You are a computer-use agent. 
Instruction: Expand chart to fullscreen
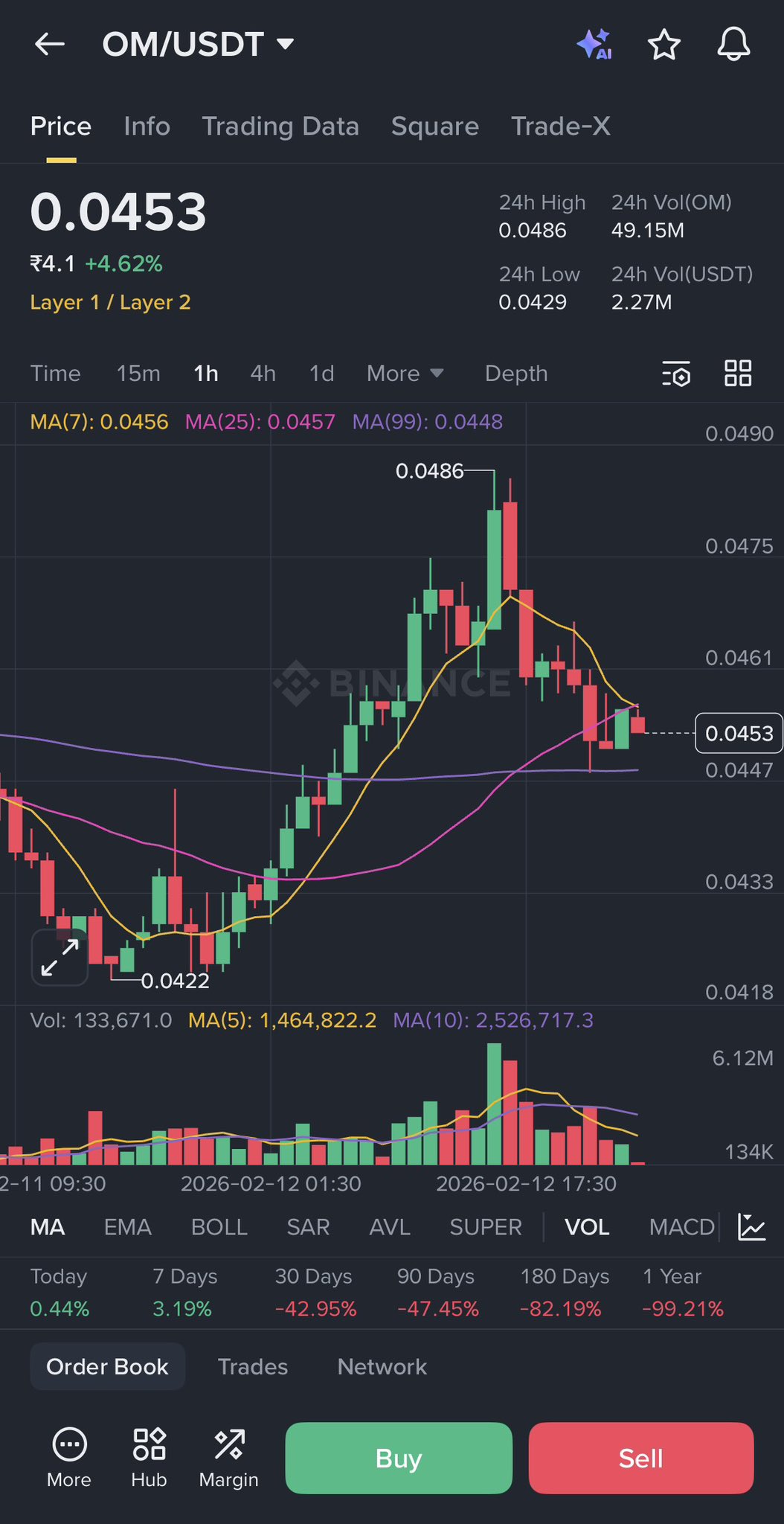[x=60, y=958]
